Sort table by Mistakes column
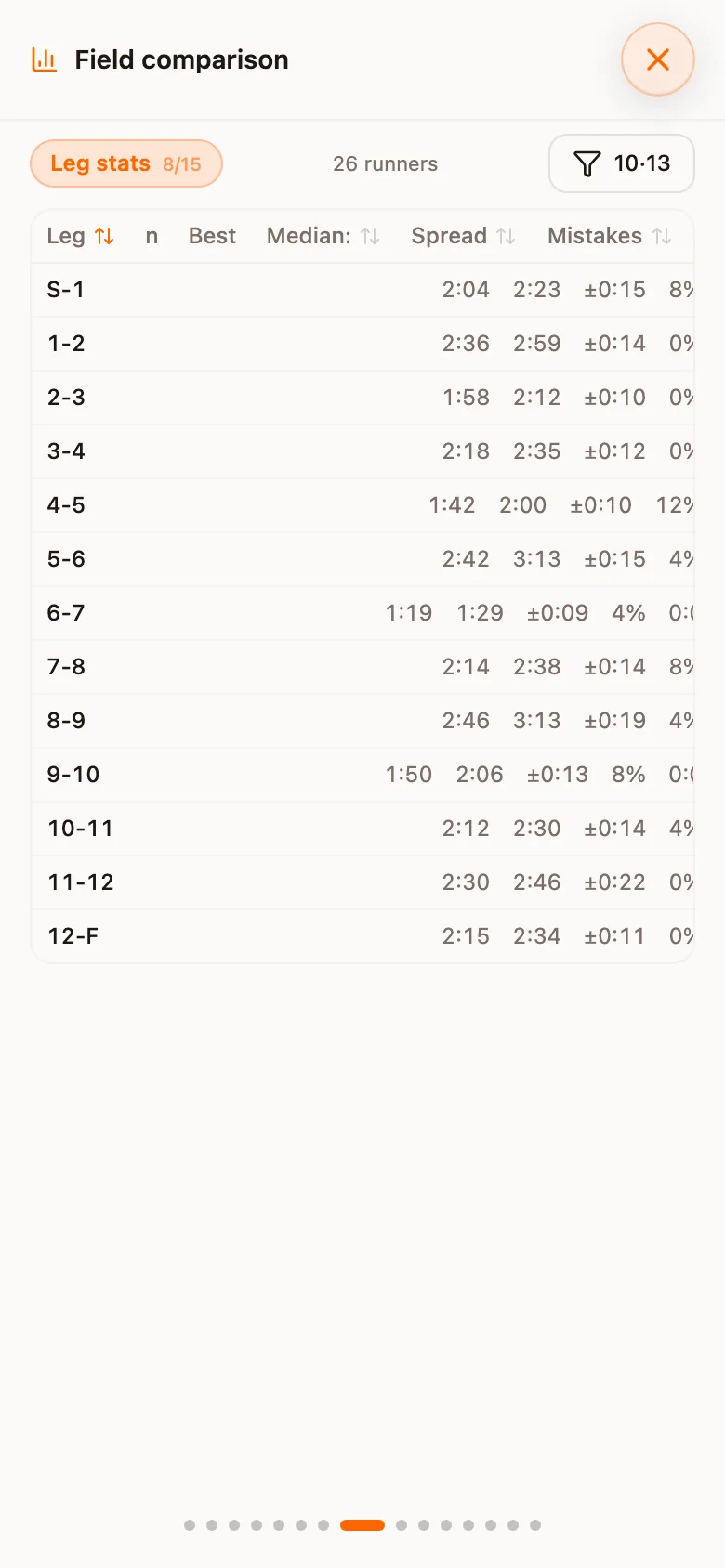 coord(609,236)
